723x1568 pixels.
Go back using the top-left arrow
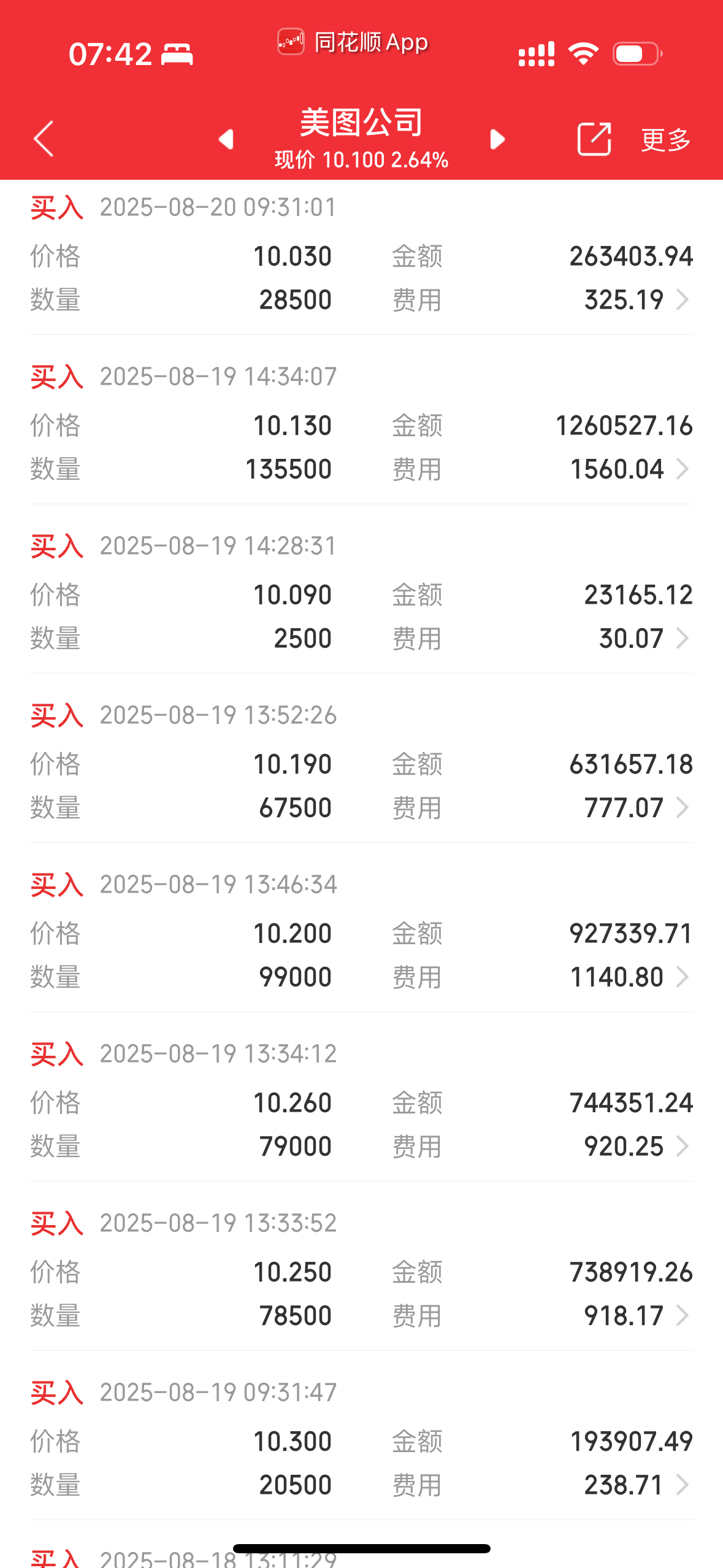point(44,139)
